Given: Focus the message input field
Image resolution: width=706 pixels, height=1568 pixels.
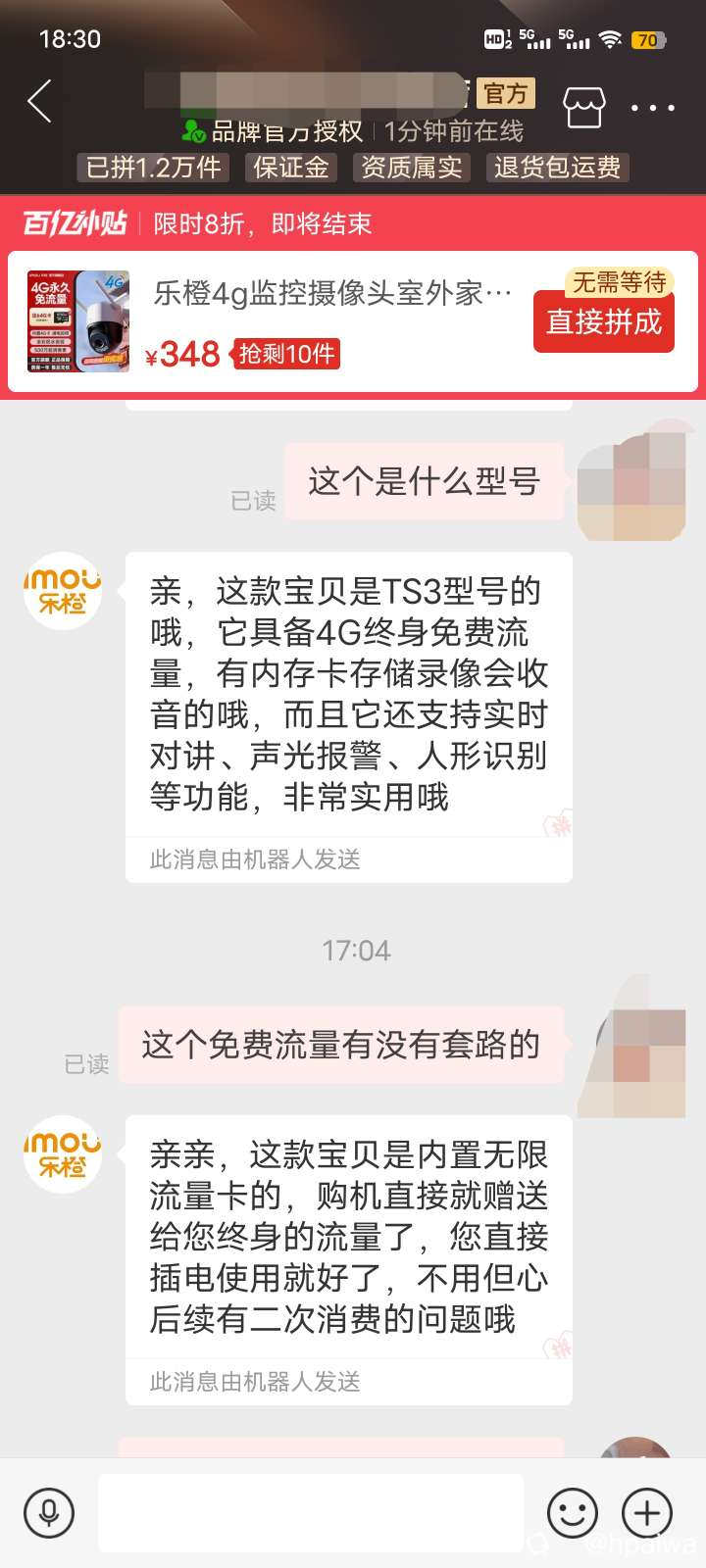Looking at the screenshot, I should [310, 1512].
